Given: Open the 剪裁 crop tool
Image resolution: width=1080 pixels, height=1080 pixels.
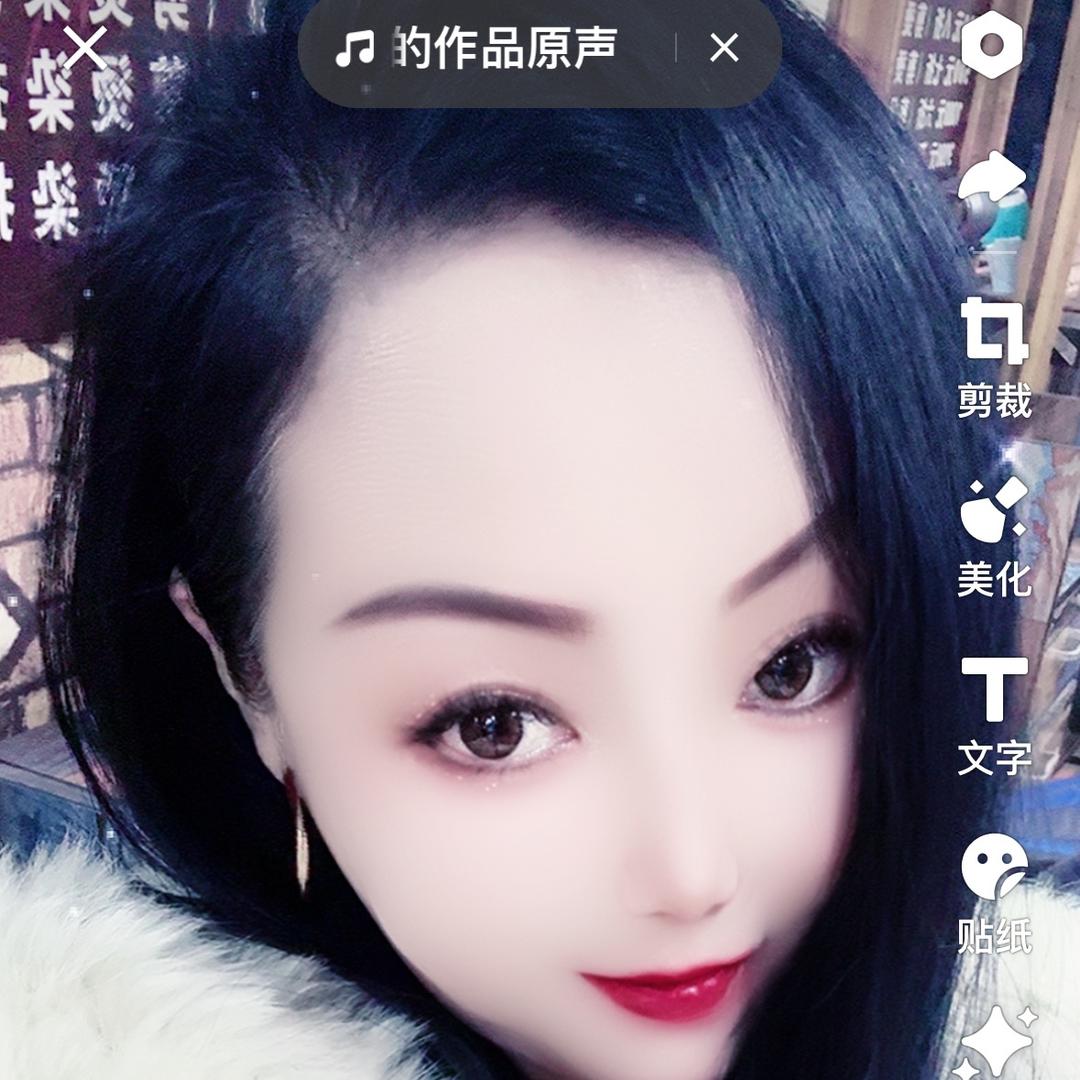Looking at the screenshot, I should 994,355.
